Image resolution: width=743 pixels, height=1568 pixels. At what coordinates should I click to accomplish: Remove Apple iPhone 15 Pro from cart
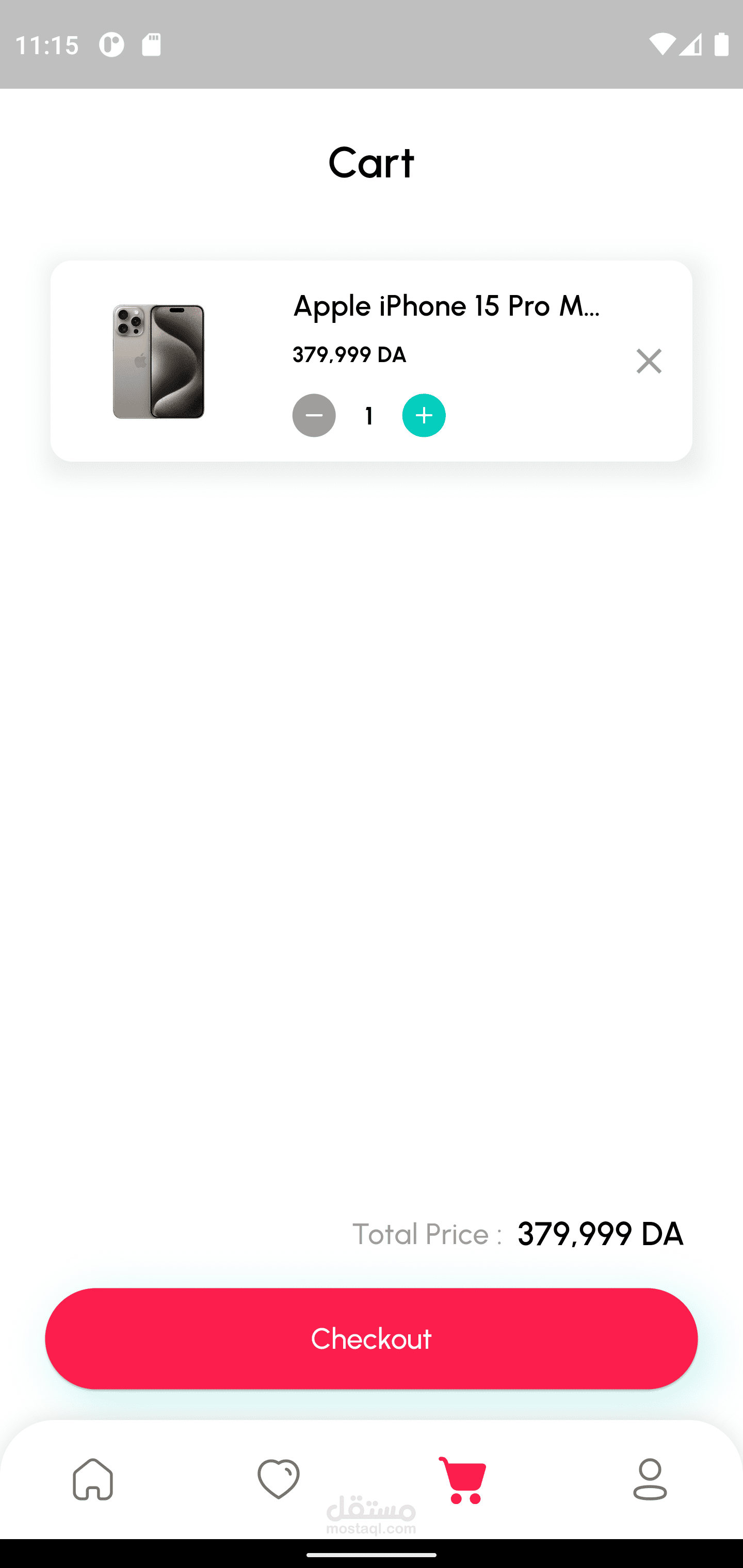649,361
